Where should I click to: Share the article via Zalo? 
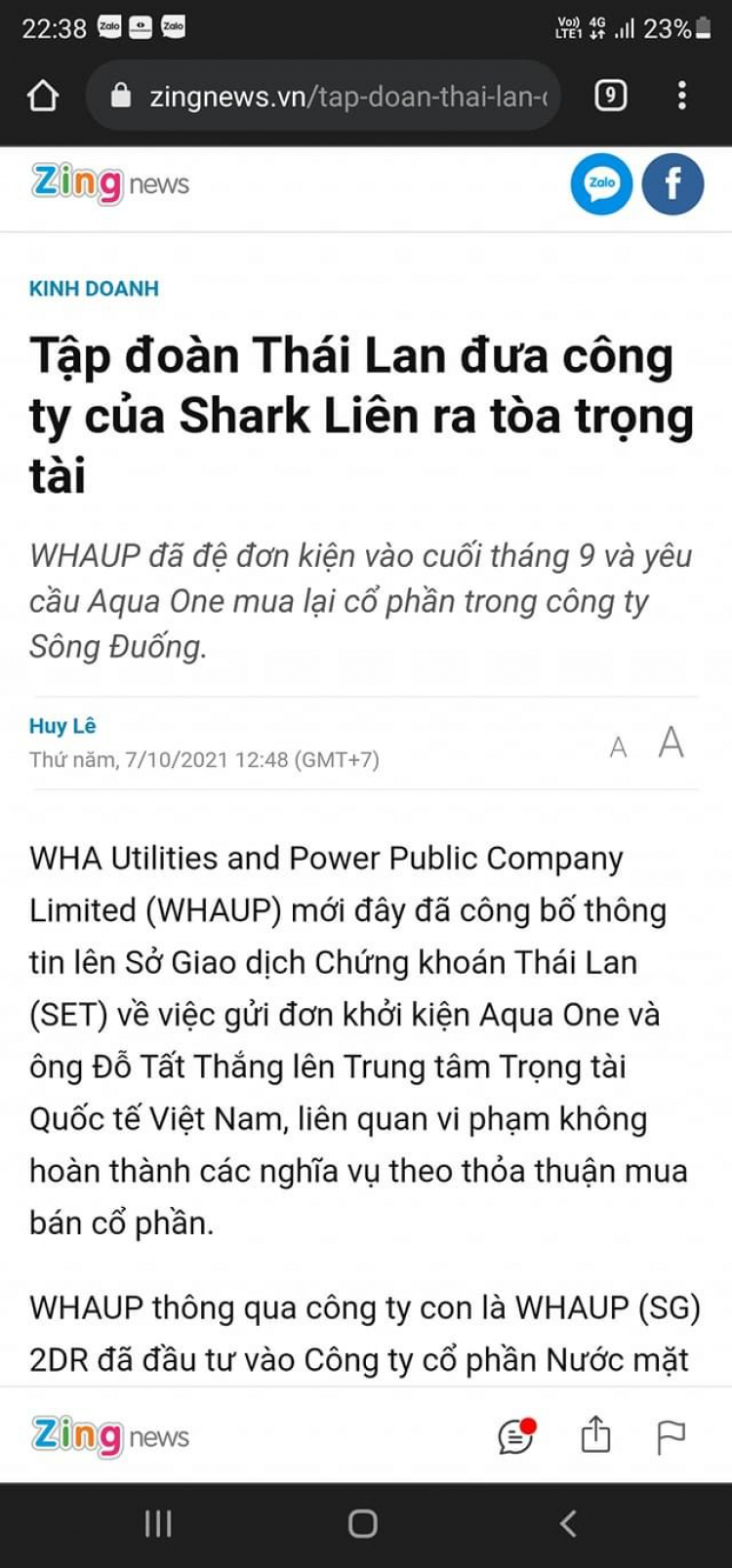click(x=601, y=183)
